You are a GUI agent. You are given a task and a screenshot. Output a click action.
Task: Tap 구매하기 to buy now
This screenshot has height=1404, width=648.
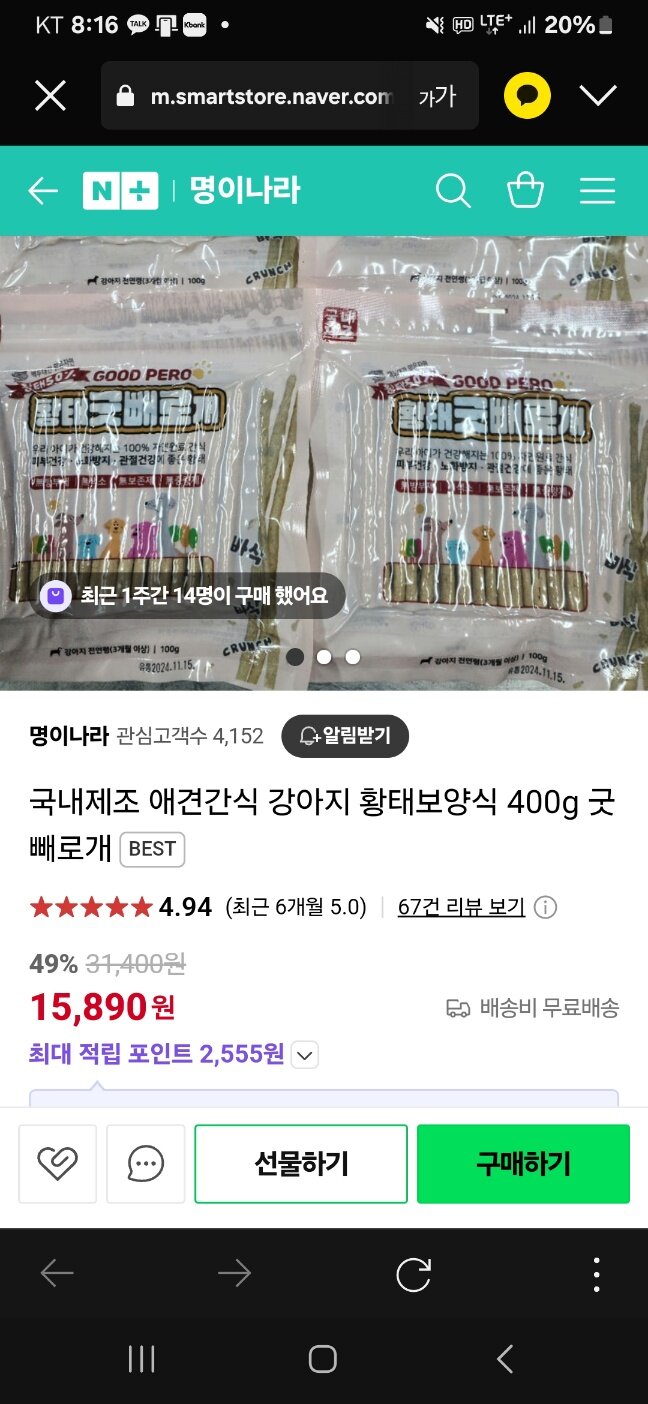click(523, 1164)
